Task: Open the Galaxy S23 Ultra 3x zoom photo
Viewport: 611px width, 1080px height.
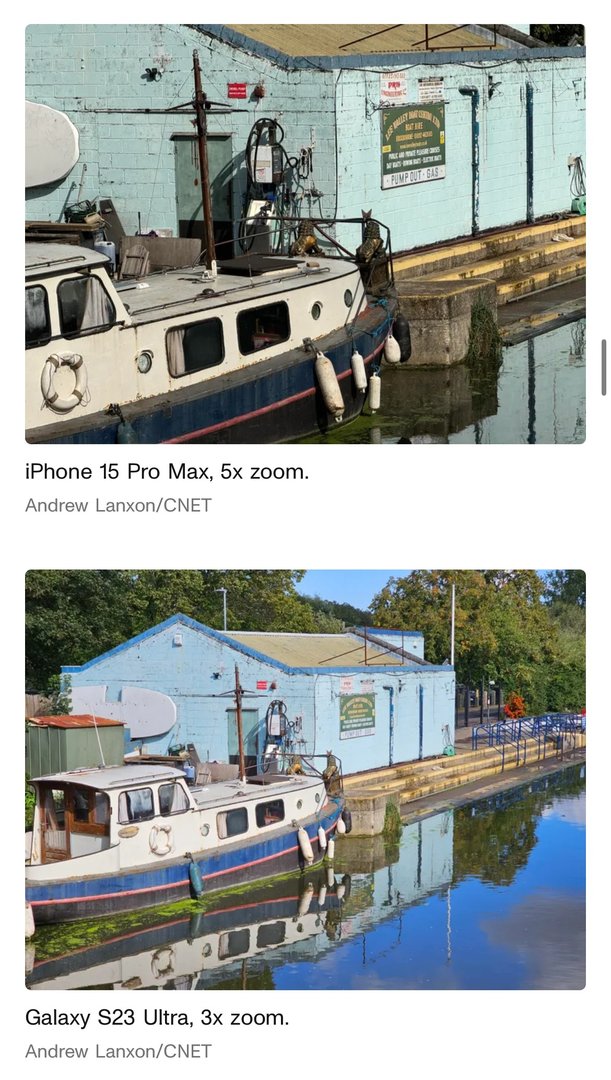Action: pos(305,780)
